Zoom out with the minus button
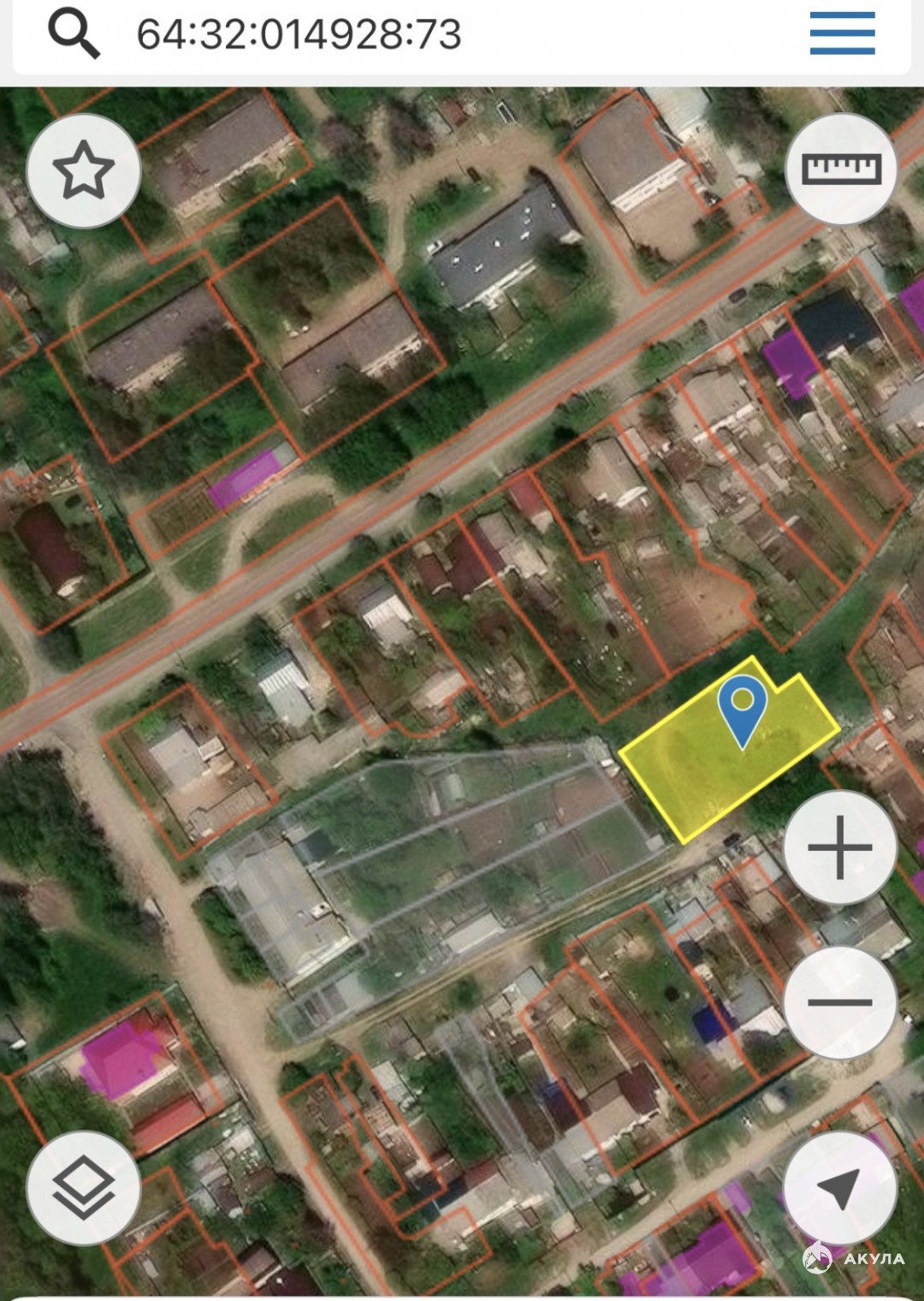The width and height of the screenshot is (924, 1301). point(840,1002)
